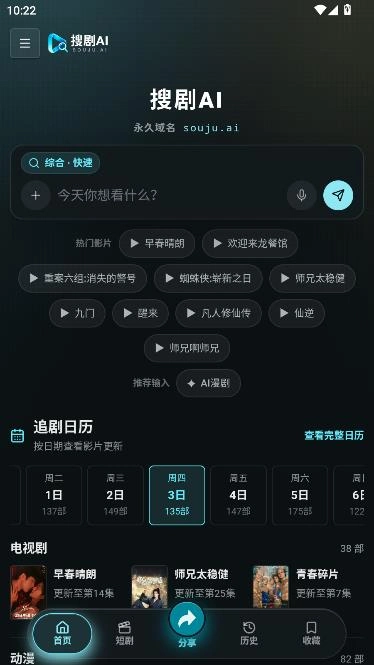
Task: Select Saturday 5日 in the calendar
Action: 300,495
